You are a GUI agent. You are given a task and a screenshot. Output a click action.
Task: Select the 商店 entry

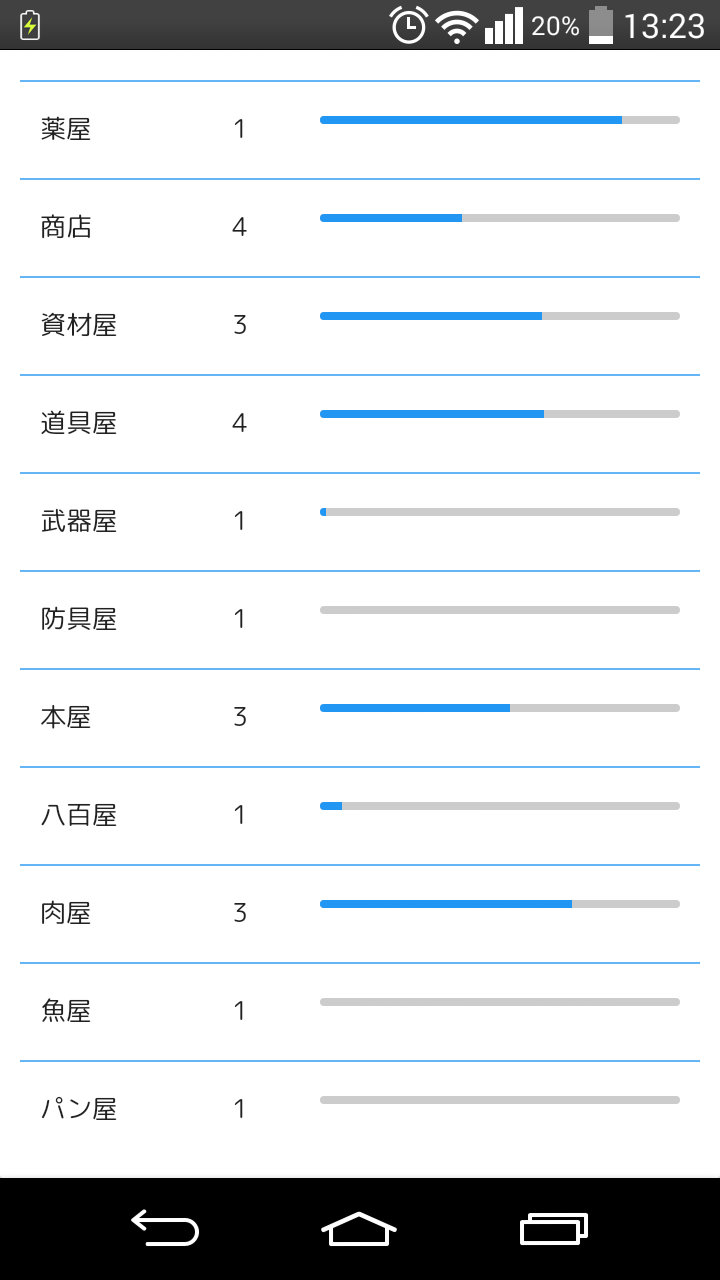click(360, 228)
